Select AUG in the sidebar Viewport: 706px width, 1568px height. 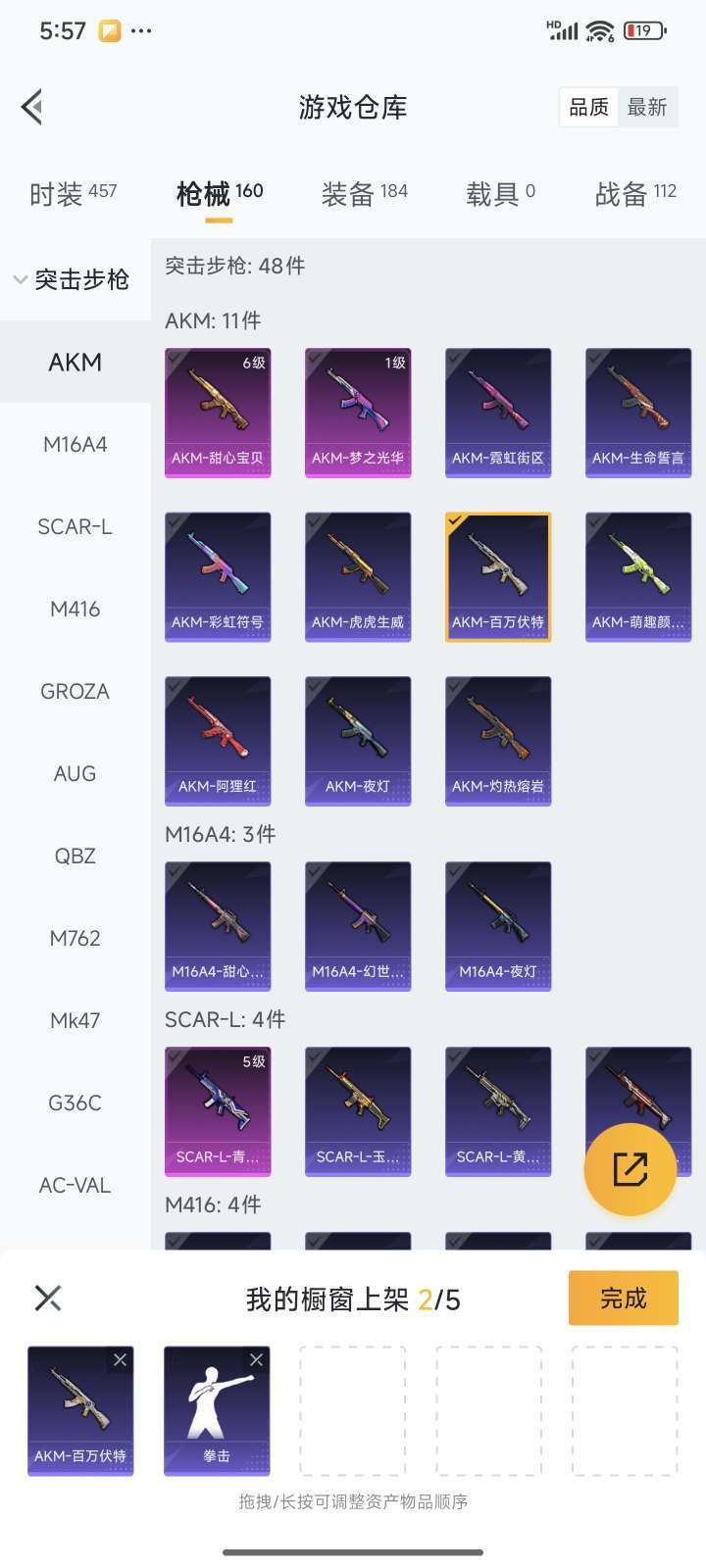[76, 773]
